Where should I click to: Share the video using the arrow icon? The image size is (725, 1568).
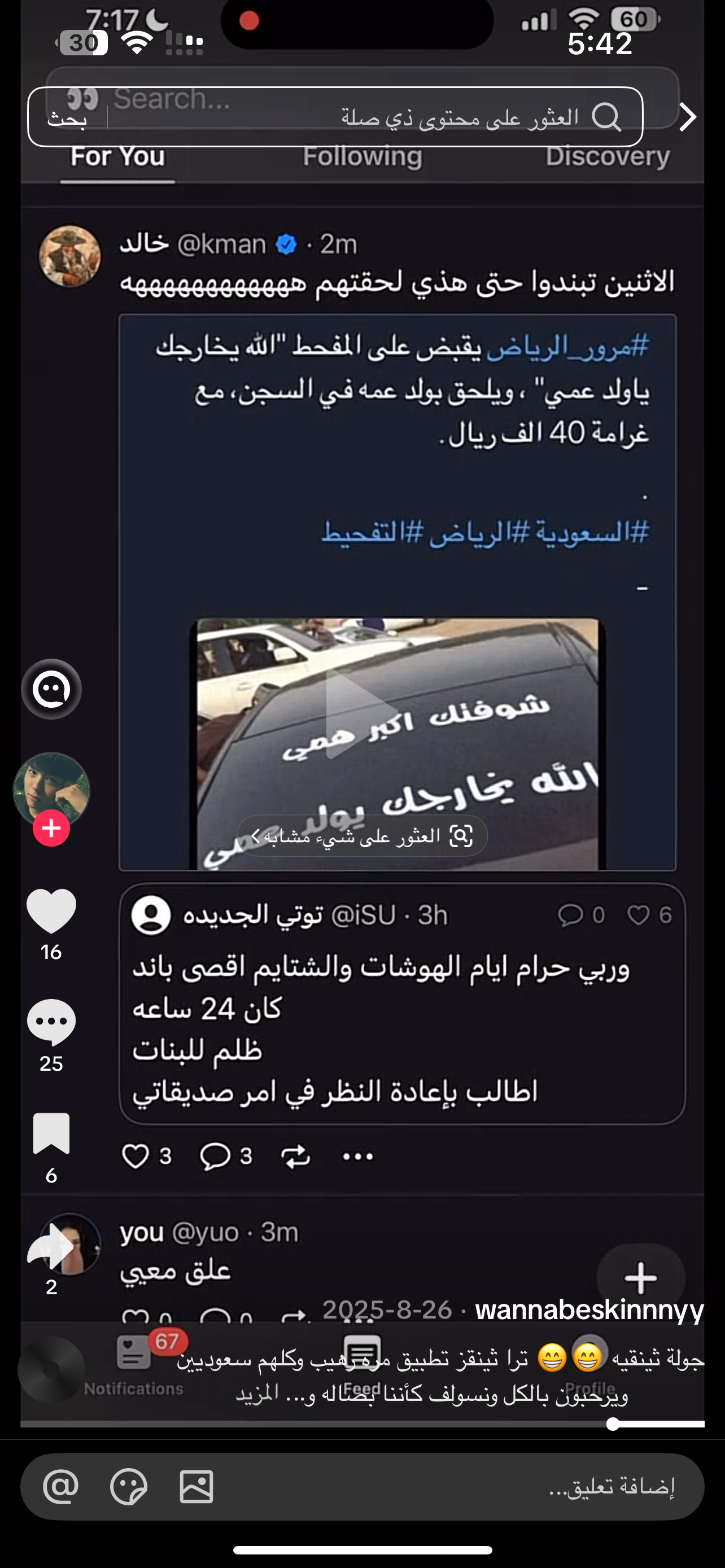pyautogui.click(x=52, y=1246)
